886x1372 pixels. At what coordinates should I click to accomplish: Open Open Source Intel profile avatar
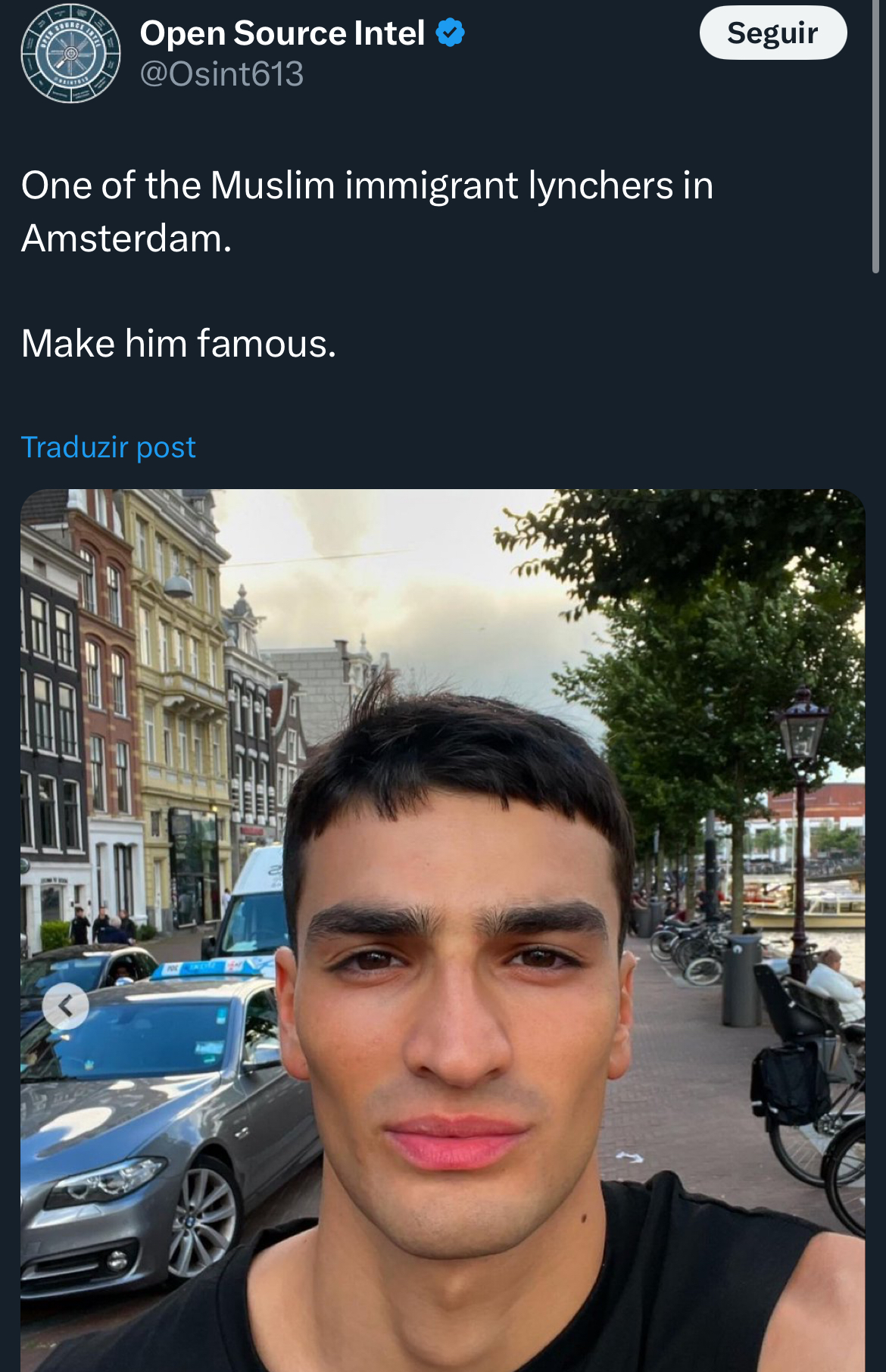click(x=70, y=53)
